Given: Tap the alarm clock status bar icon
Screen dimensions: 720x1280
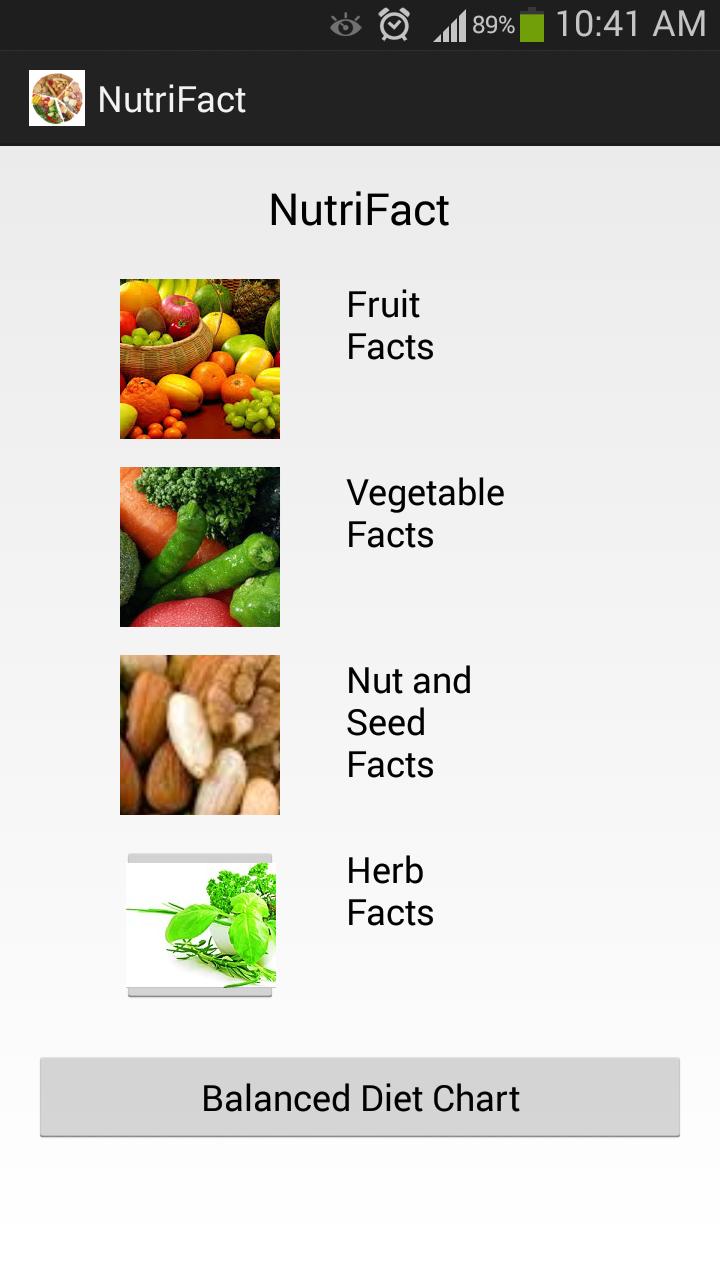Looking at the screenshot, I should (394, 23).
